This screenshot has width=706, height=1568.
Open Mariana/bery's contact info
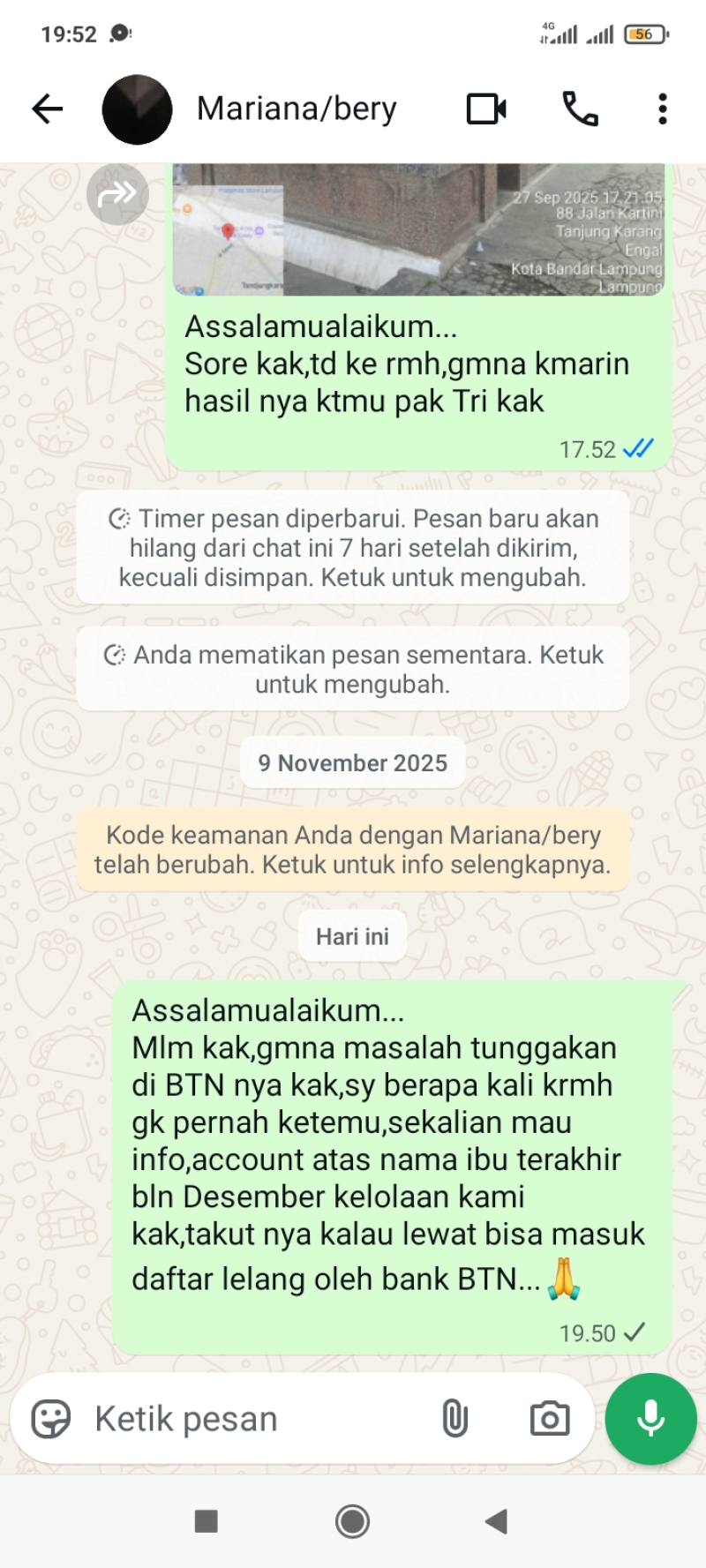pos(296,109)
